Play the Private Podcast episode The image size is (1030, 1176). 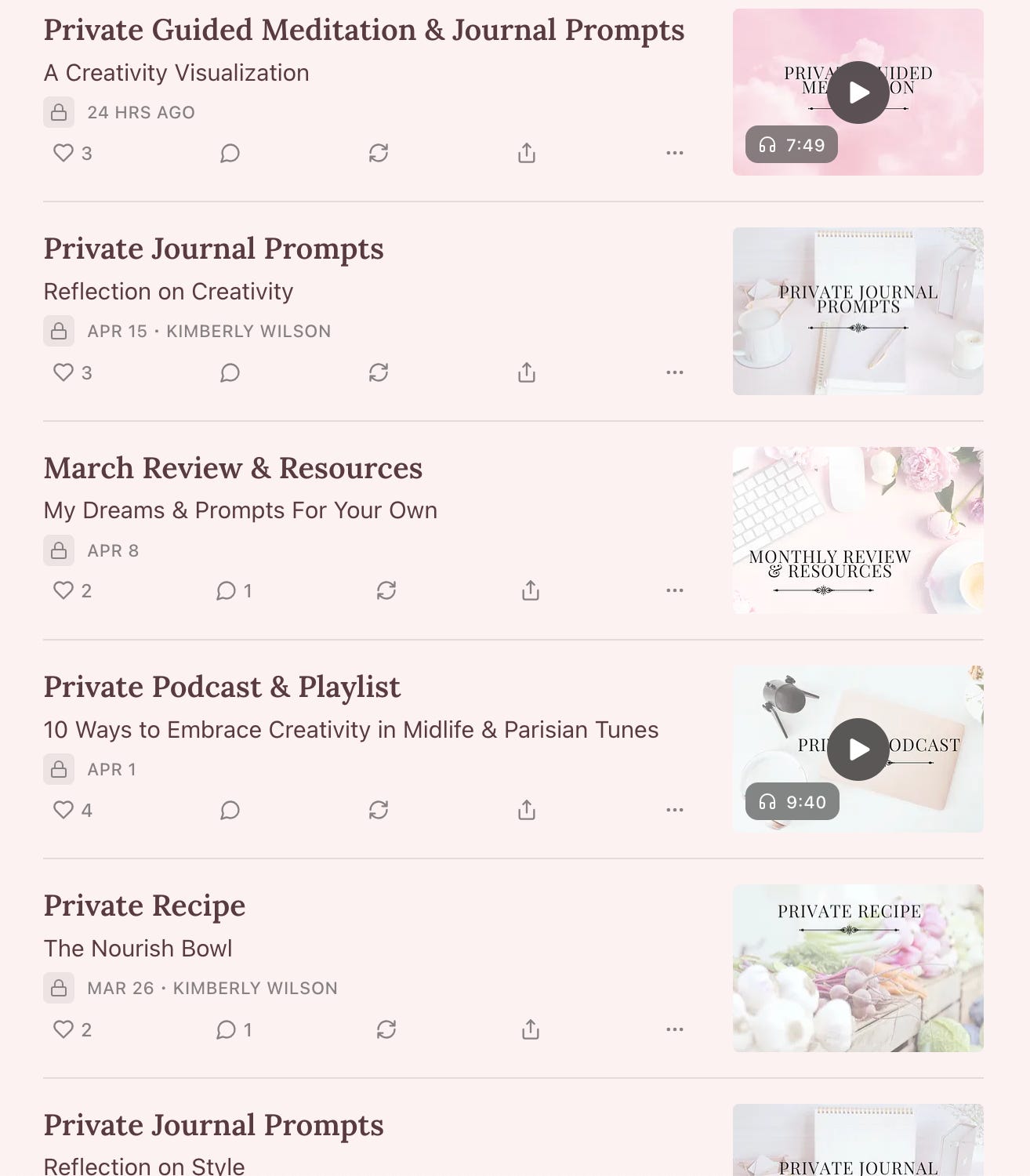(x=858, y=750)
